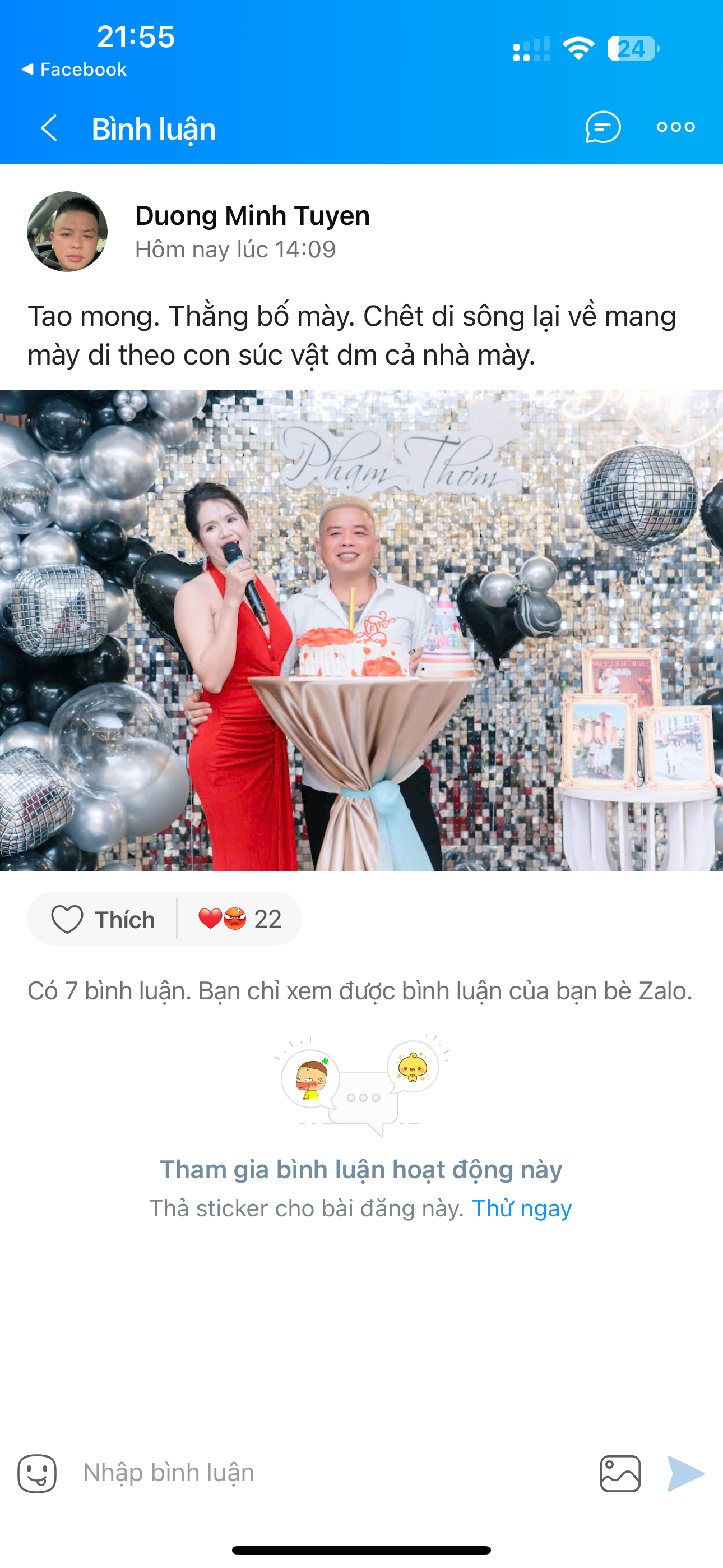
Task: Open the chat message icon in header
Action: [602, 127]
